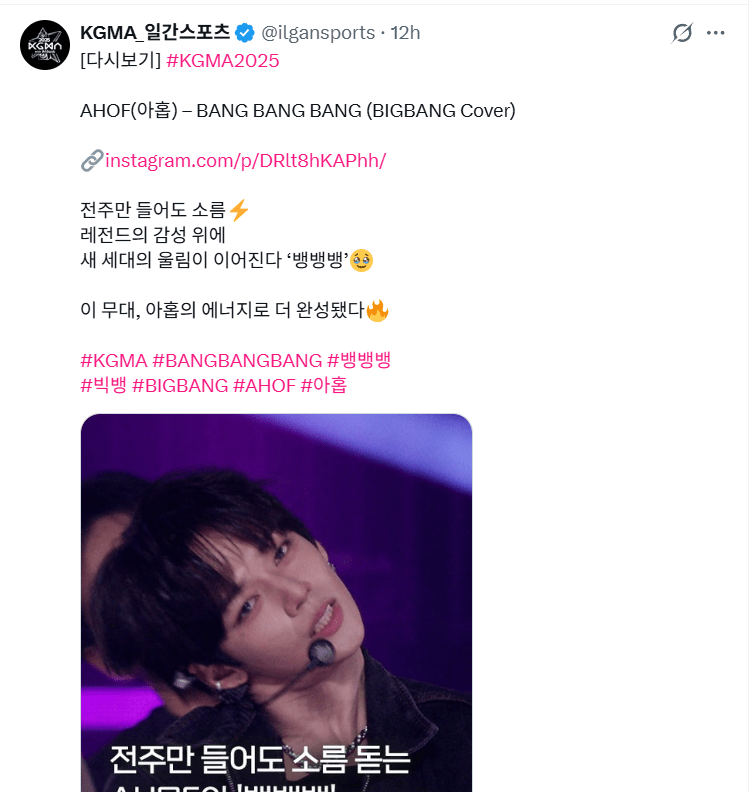The width and height of the screenshot is (754, 792).
Task: Open the #빅뱅 hashtag
Action: [x=103, y=385]
